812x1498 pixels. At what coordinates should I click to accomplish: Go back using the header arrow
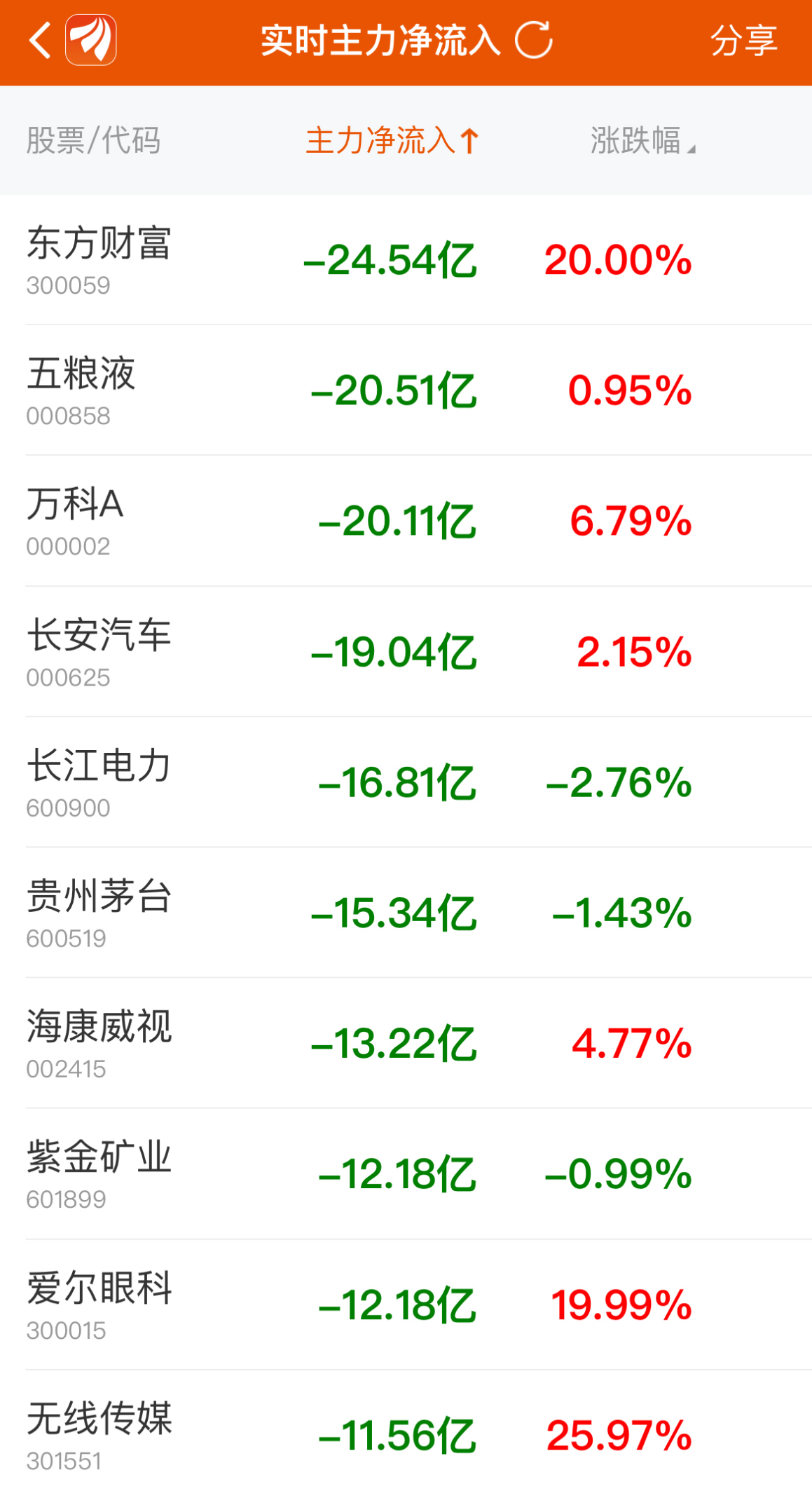click(x=41, y=41)
